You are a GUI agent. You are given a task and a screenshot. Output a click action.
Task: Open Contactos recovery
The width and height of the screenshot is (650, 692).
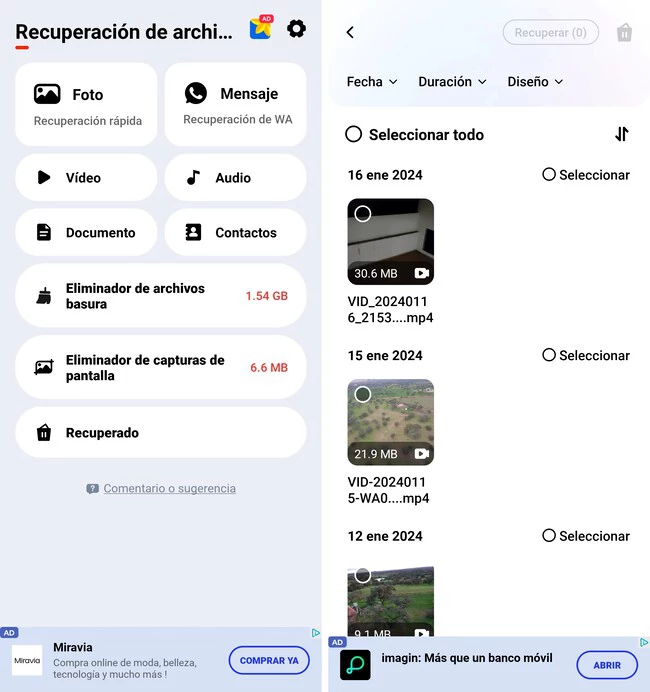(x=235, y=232)
